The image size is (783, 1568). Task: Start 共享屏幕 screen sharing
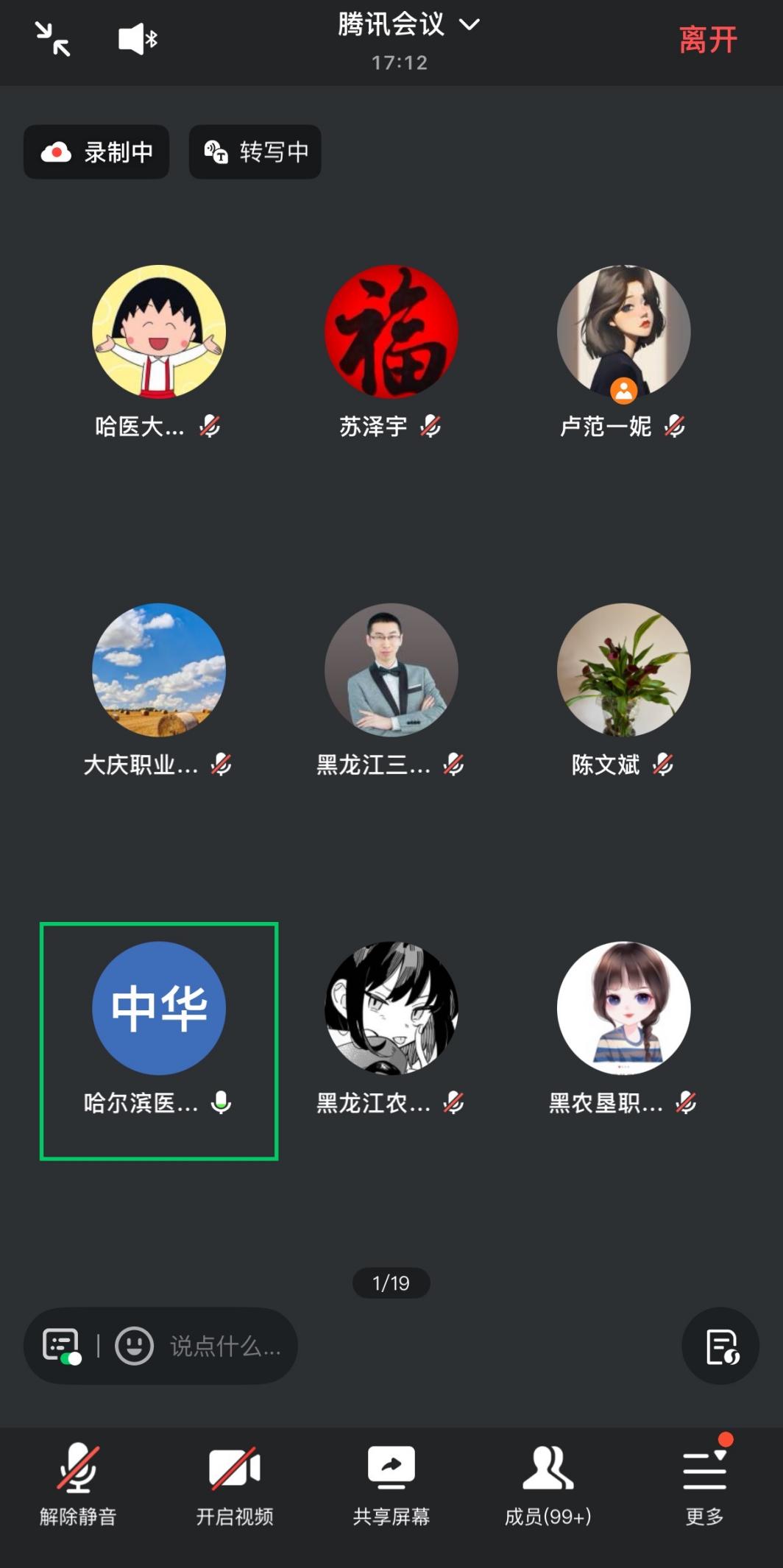click(x=391, y=1483)
